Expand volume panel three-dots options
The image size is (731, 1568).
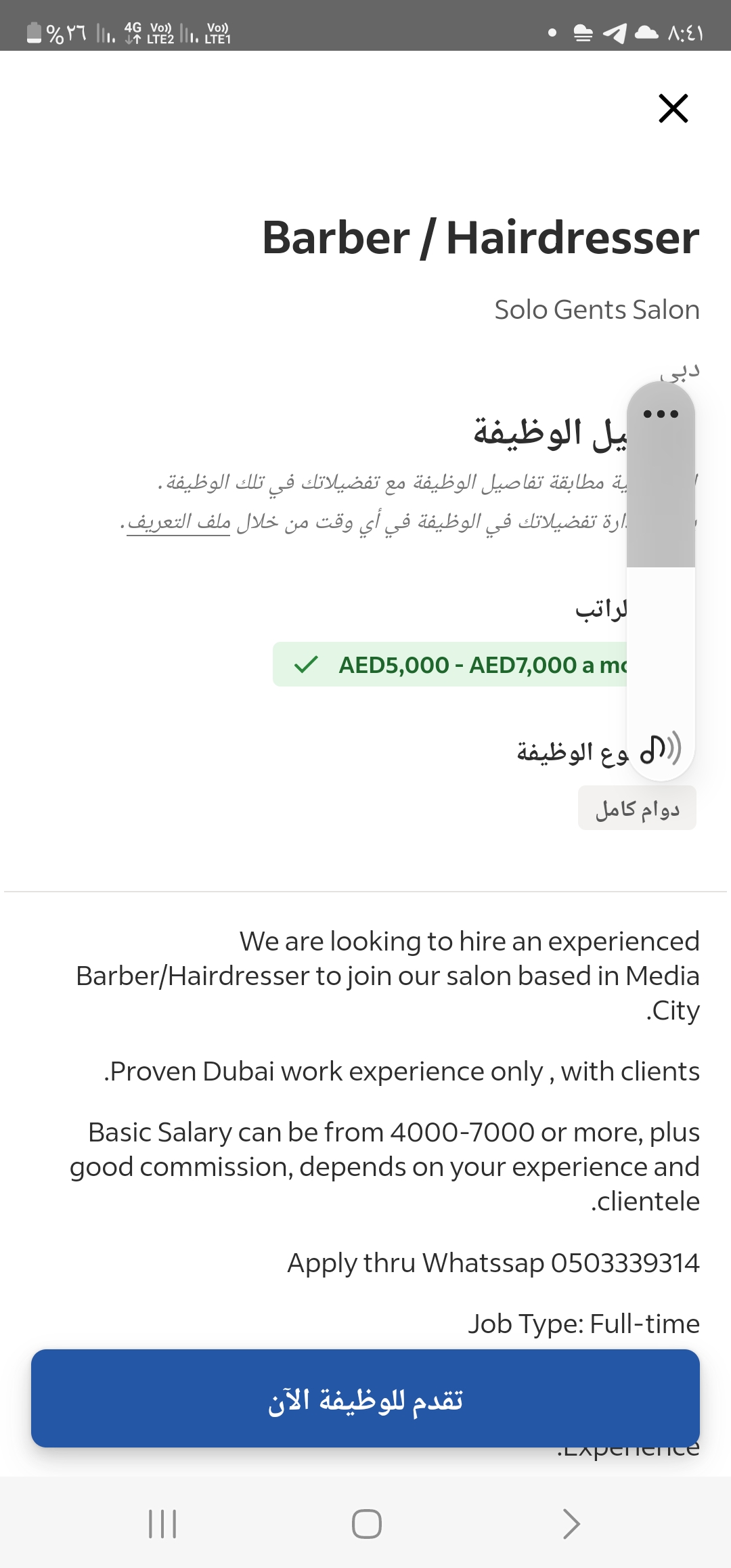(x=661, y=414)
